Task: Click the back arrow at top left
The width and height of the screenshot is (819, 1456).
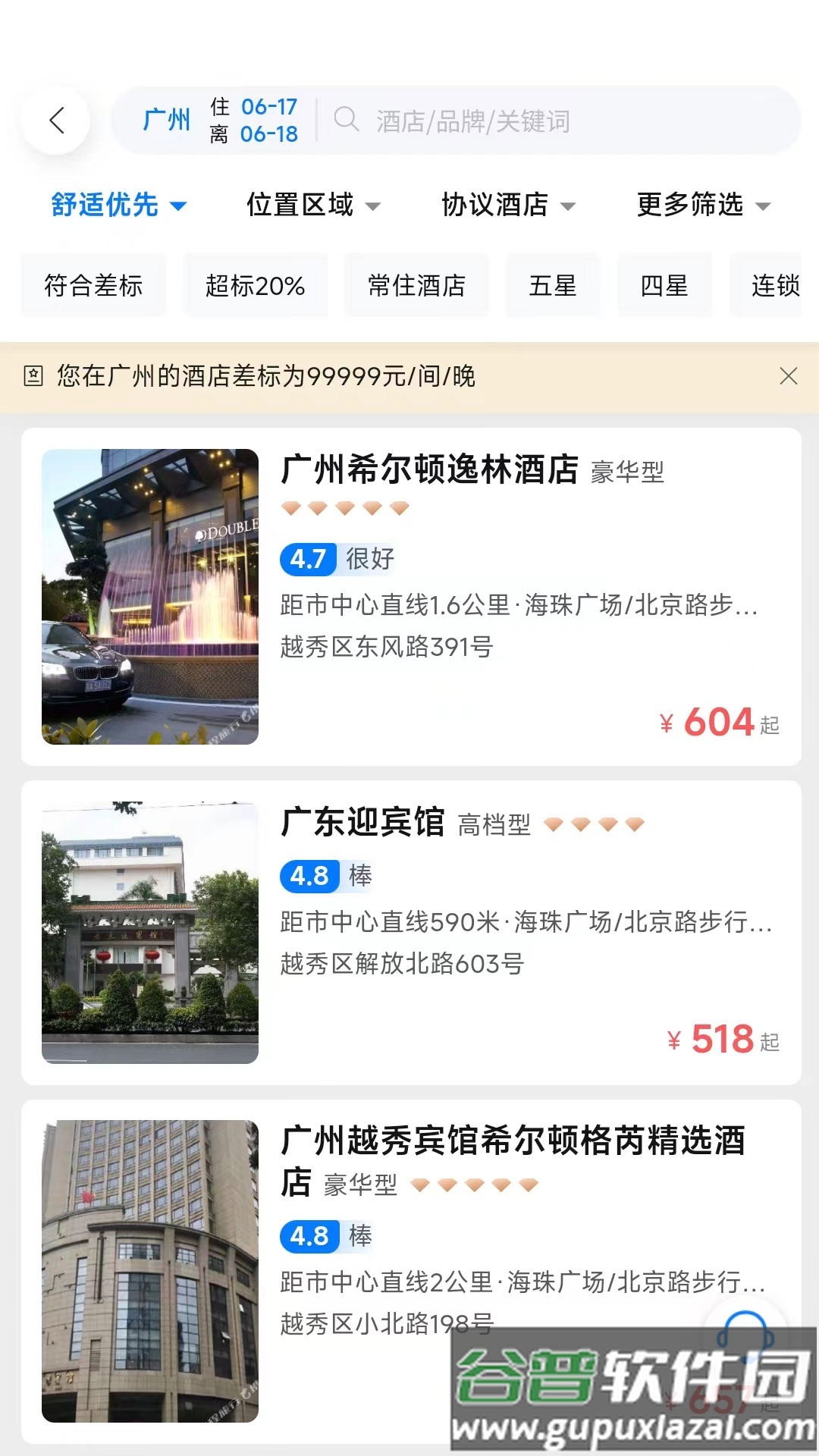Action: 58,121
